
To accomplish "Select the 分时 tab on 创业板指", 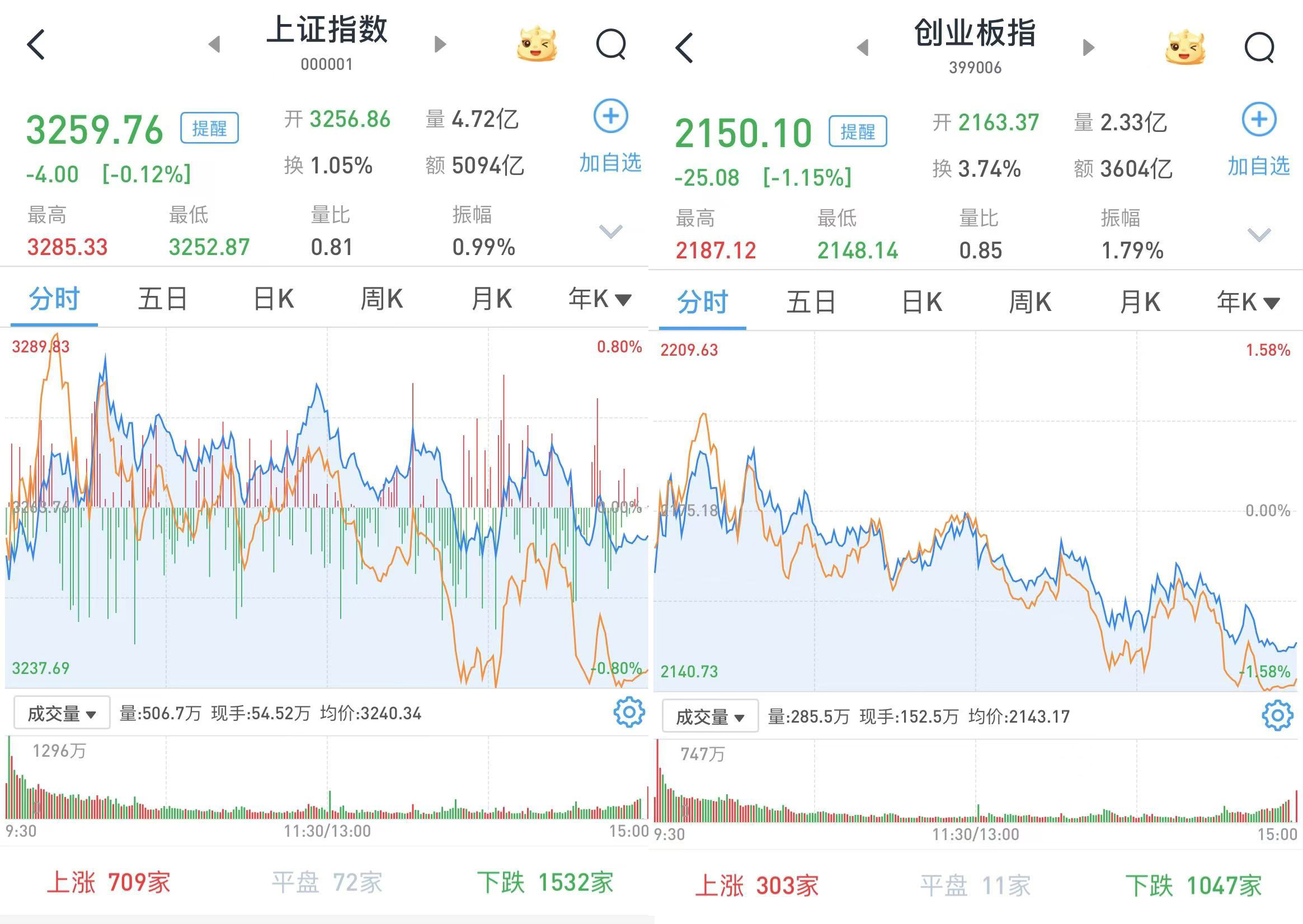I will 702,302.
